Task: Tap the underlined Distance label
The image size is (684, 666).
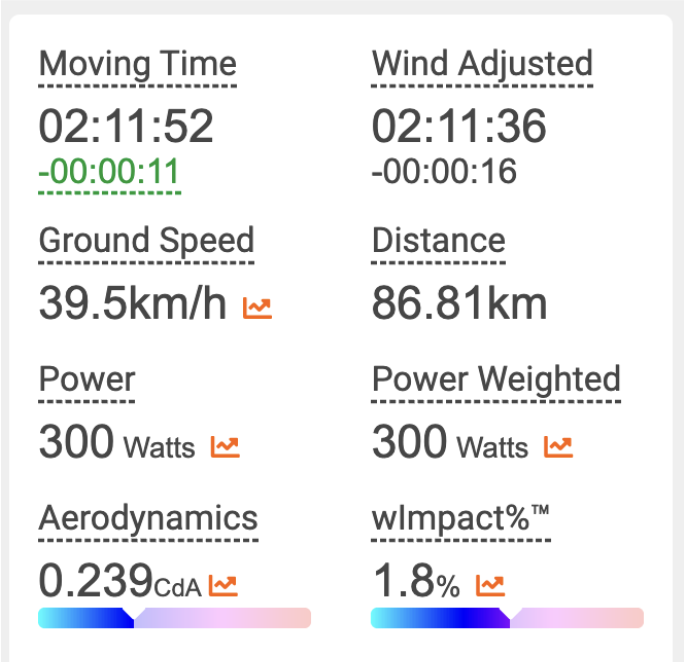Action: [x=438, y=241]
